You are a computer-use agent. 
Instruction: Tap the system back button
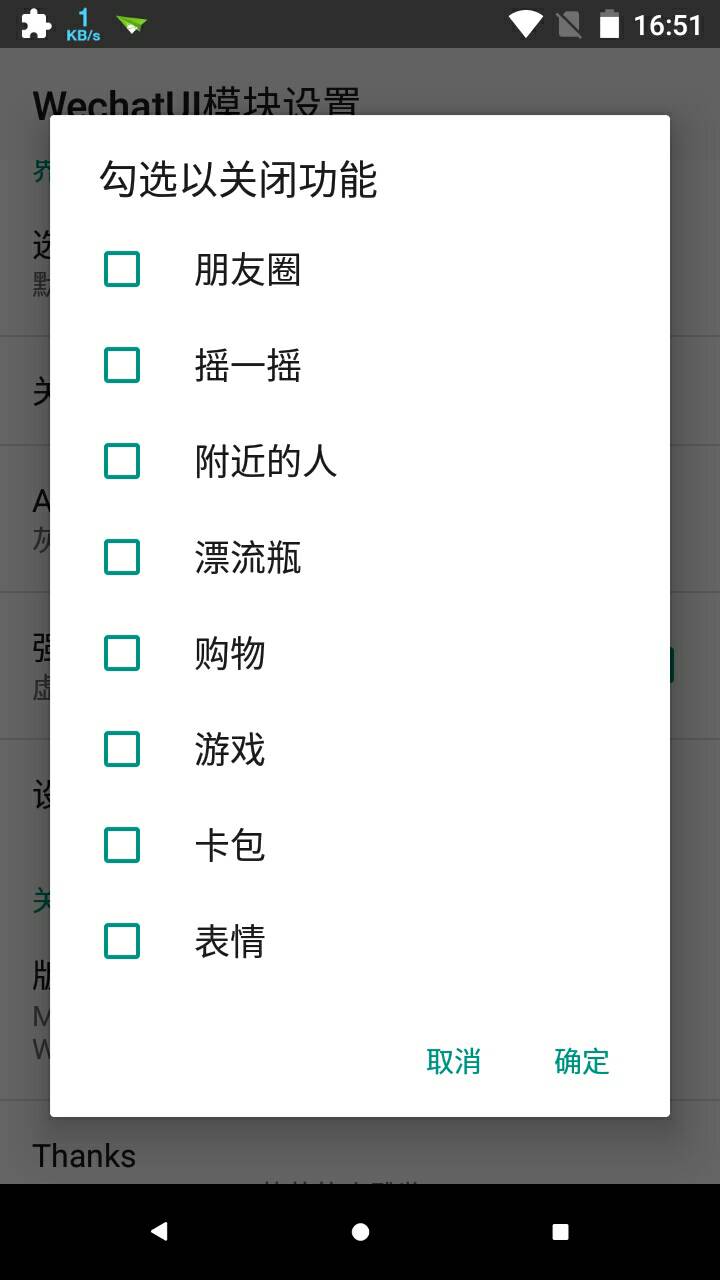point(159,1232)
